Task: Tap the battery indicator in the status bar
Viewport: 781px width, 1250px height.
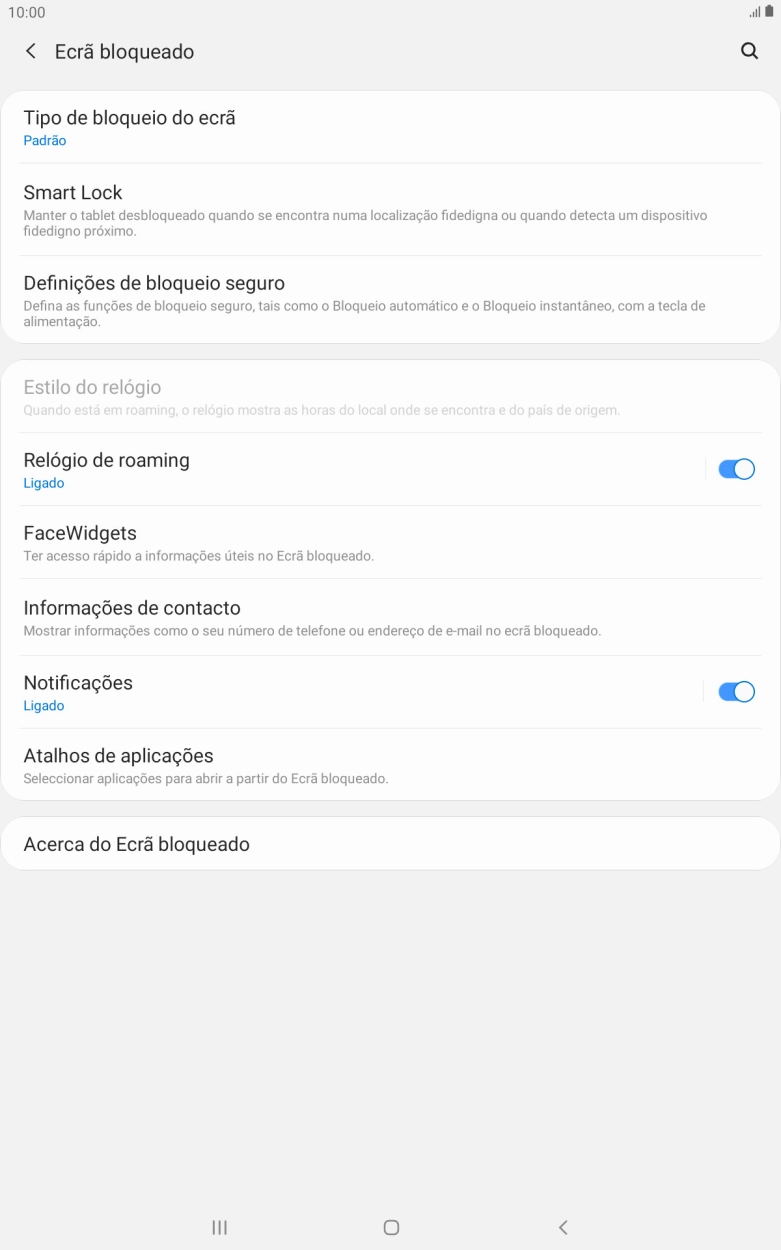Action: coord(769,12)
